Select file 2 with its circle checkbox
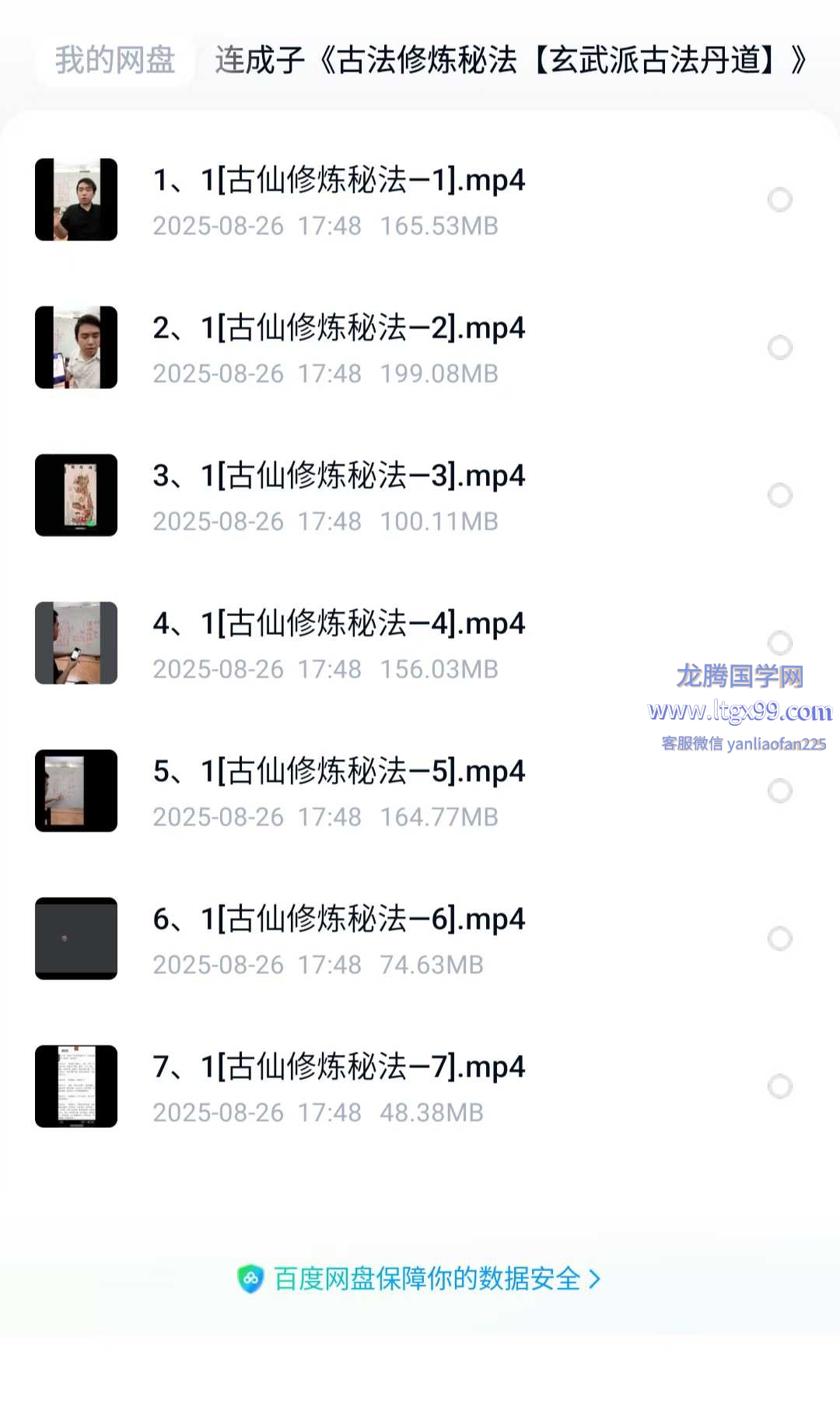Image resolution: width=840 pixels, height=1422 pixels. click(x=779, y=348)
